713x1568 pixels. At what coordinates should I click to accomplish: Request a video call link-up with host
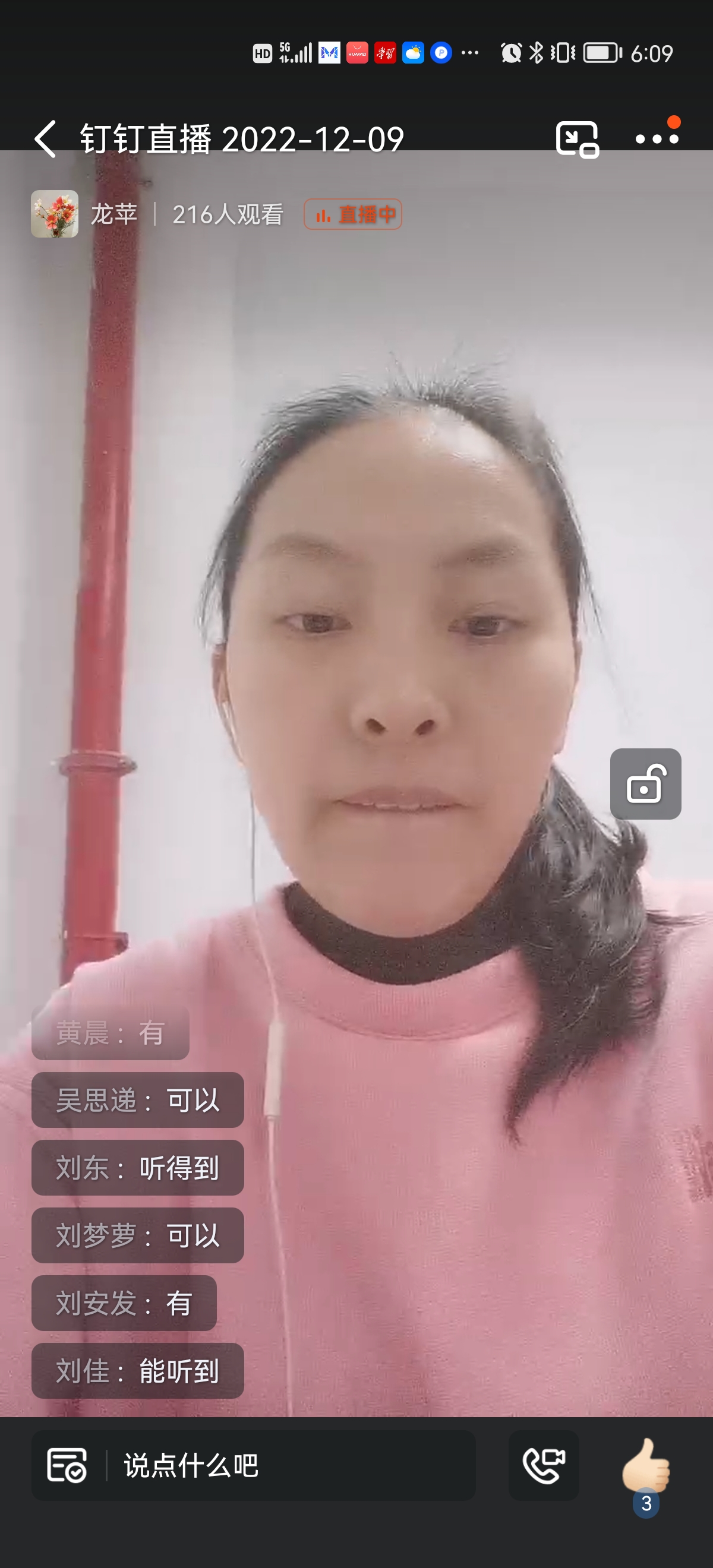click(x=544, y=1465)
